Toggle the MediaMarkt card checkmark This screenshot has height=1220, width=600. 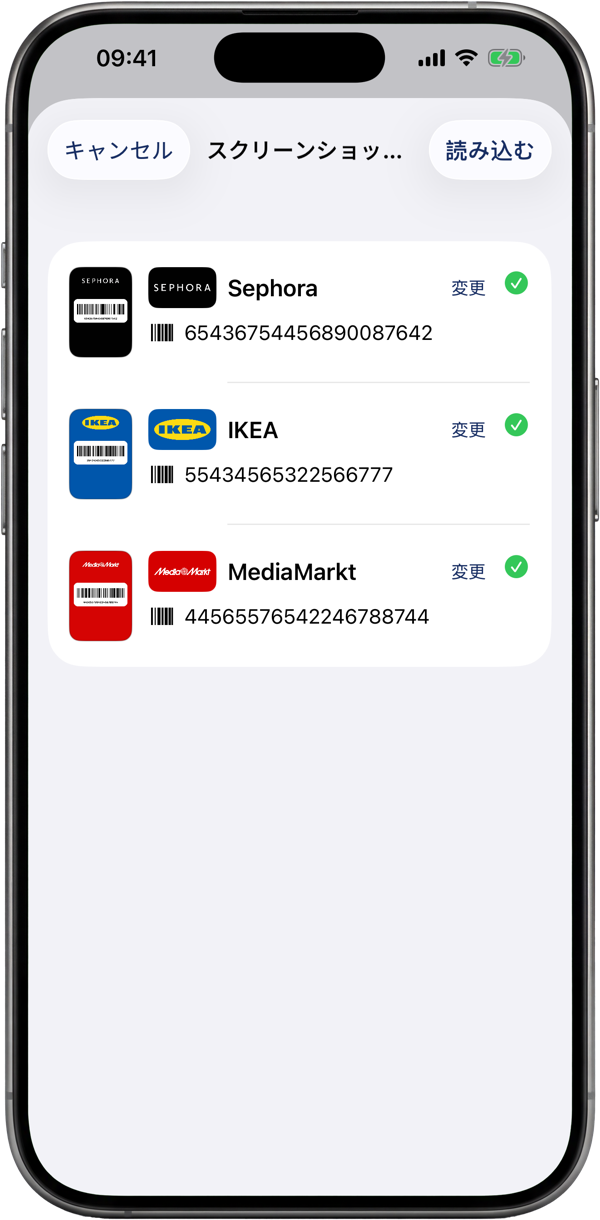tap(516, 568)
